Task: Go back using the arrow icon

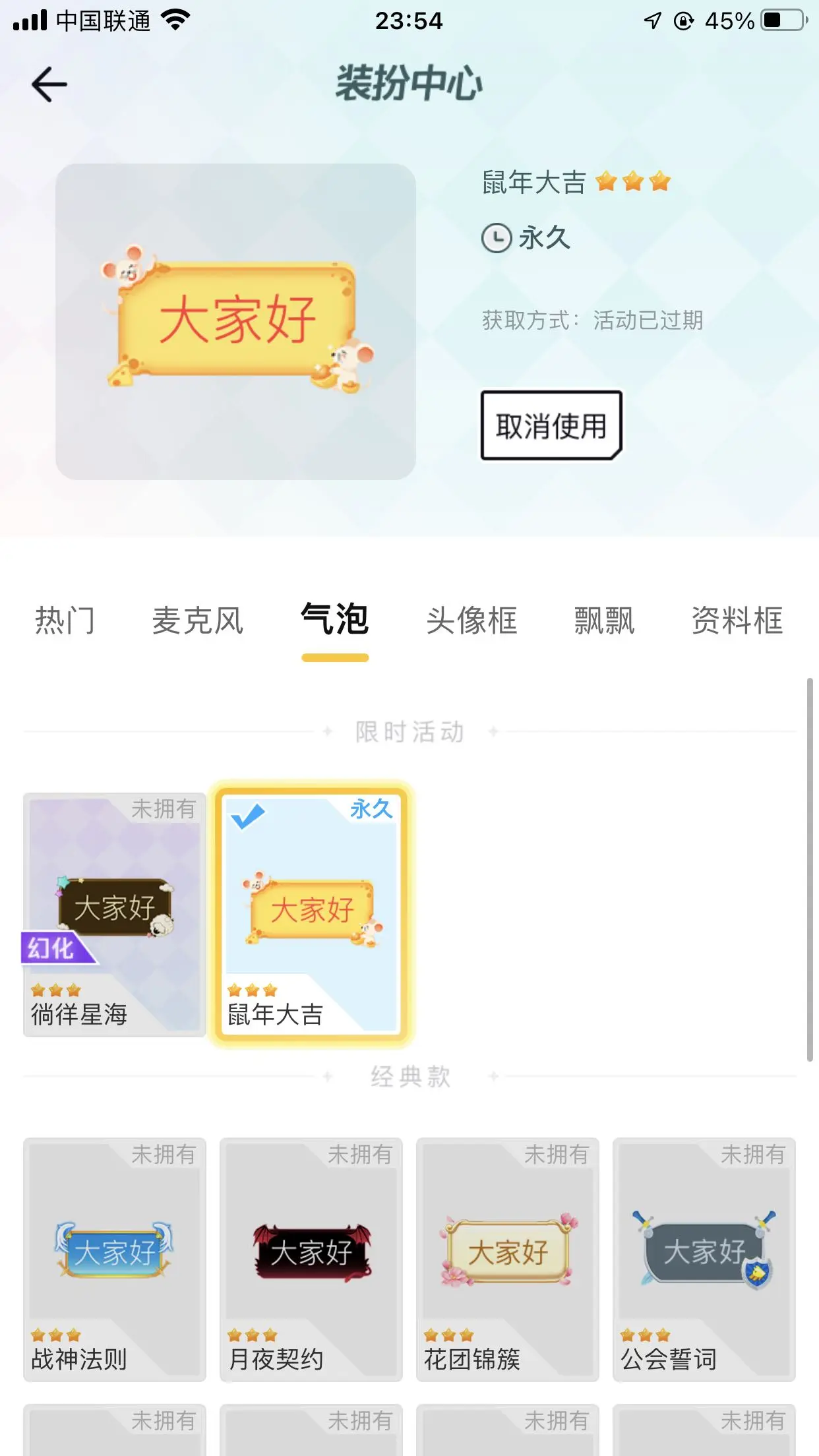Action: coord(49,84)
